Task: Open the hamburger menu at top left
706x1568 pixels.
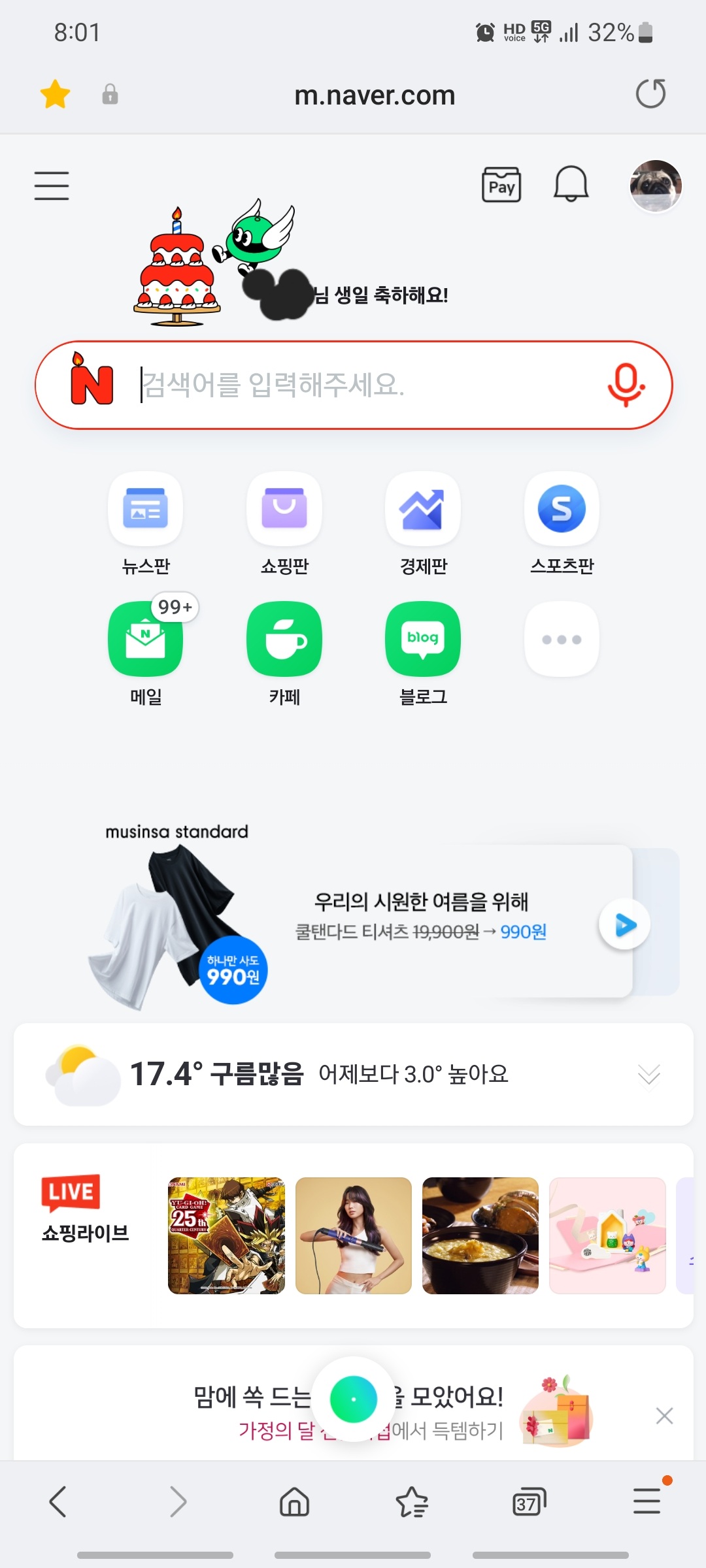Action: click(x=52, y=186)
